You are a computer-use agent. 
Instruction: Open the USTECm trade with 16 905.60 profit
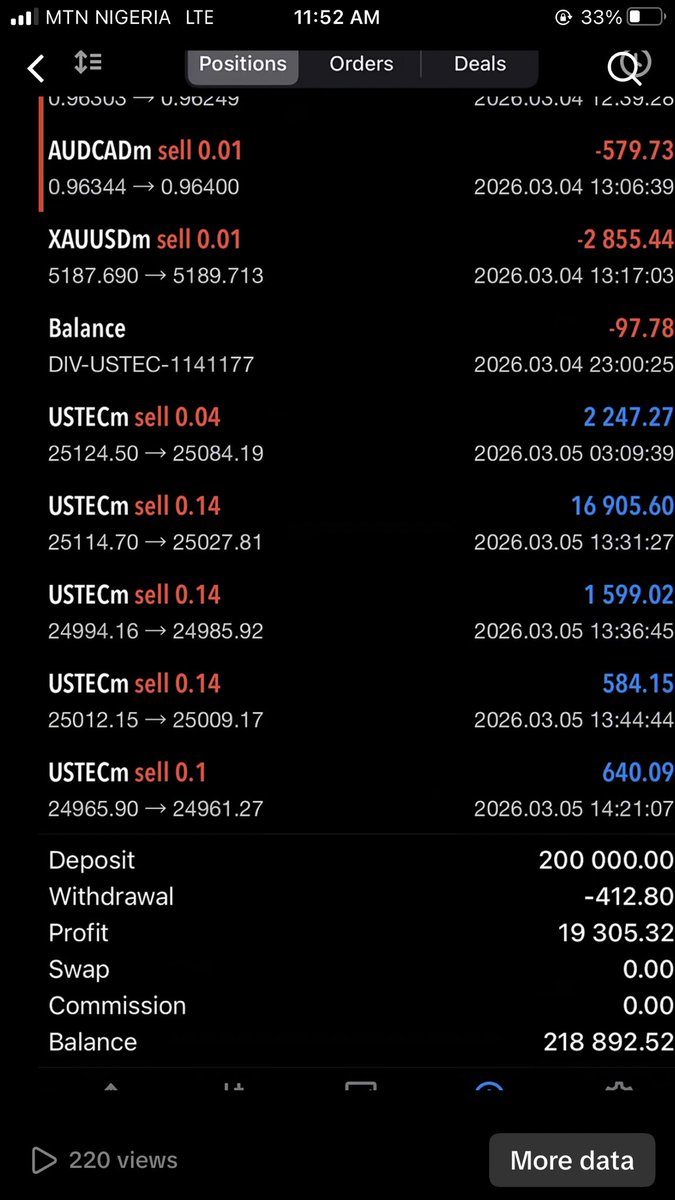[357, 524]
